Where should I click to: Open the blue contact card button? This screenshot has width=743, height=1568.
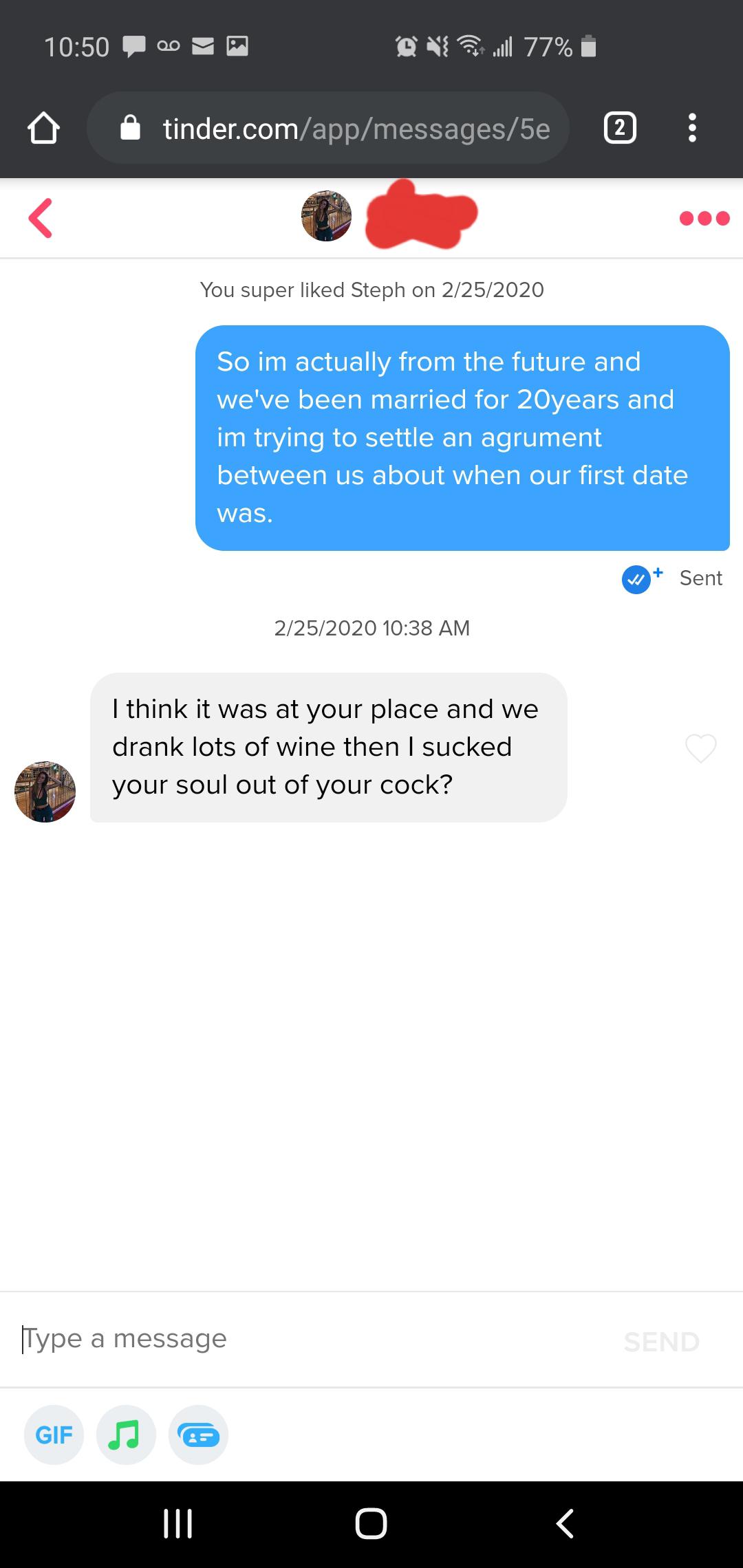tap(198, 1435)
